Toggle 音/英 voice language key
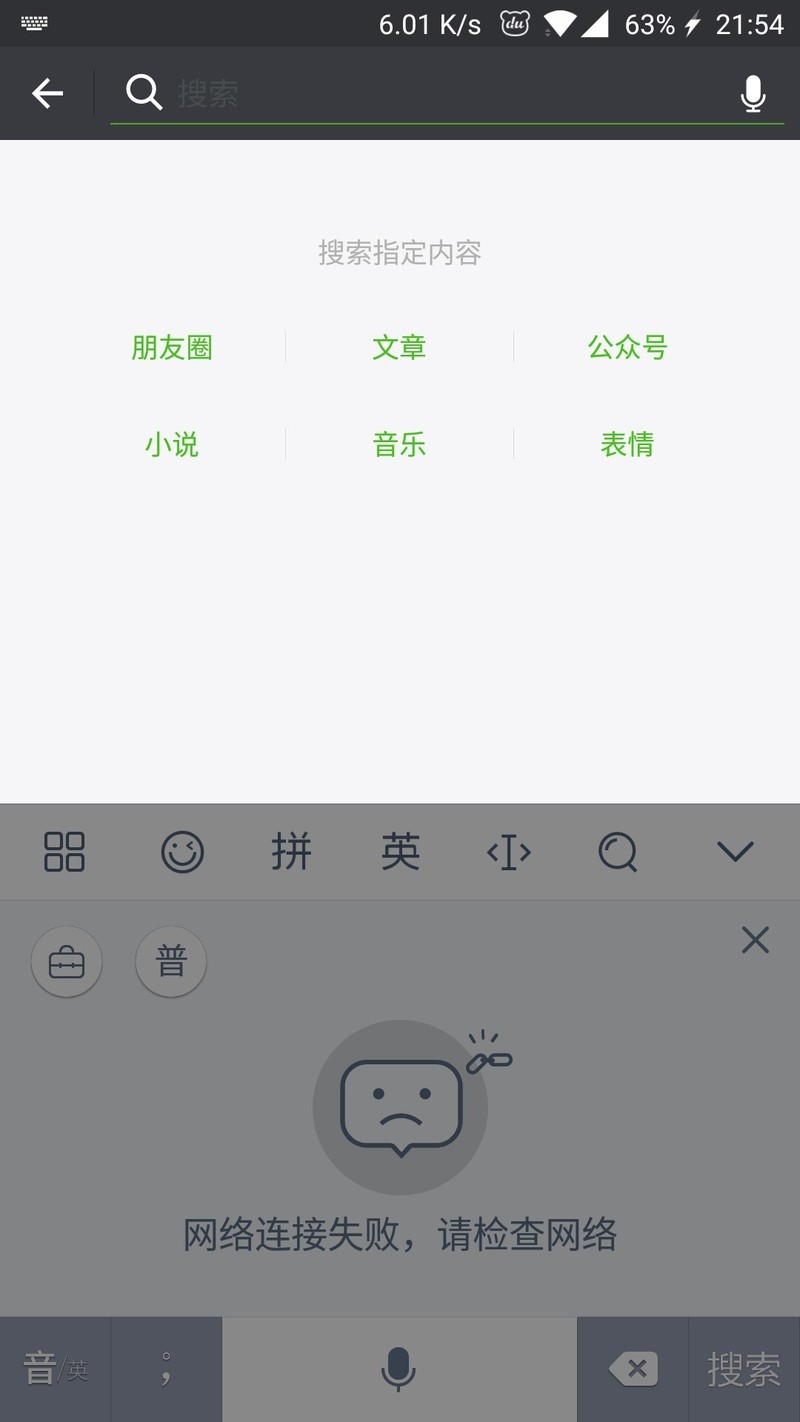800x1422 pixels. pyautogui.click(x=55, y=1368)
